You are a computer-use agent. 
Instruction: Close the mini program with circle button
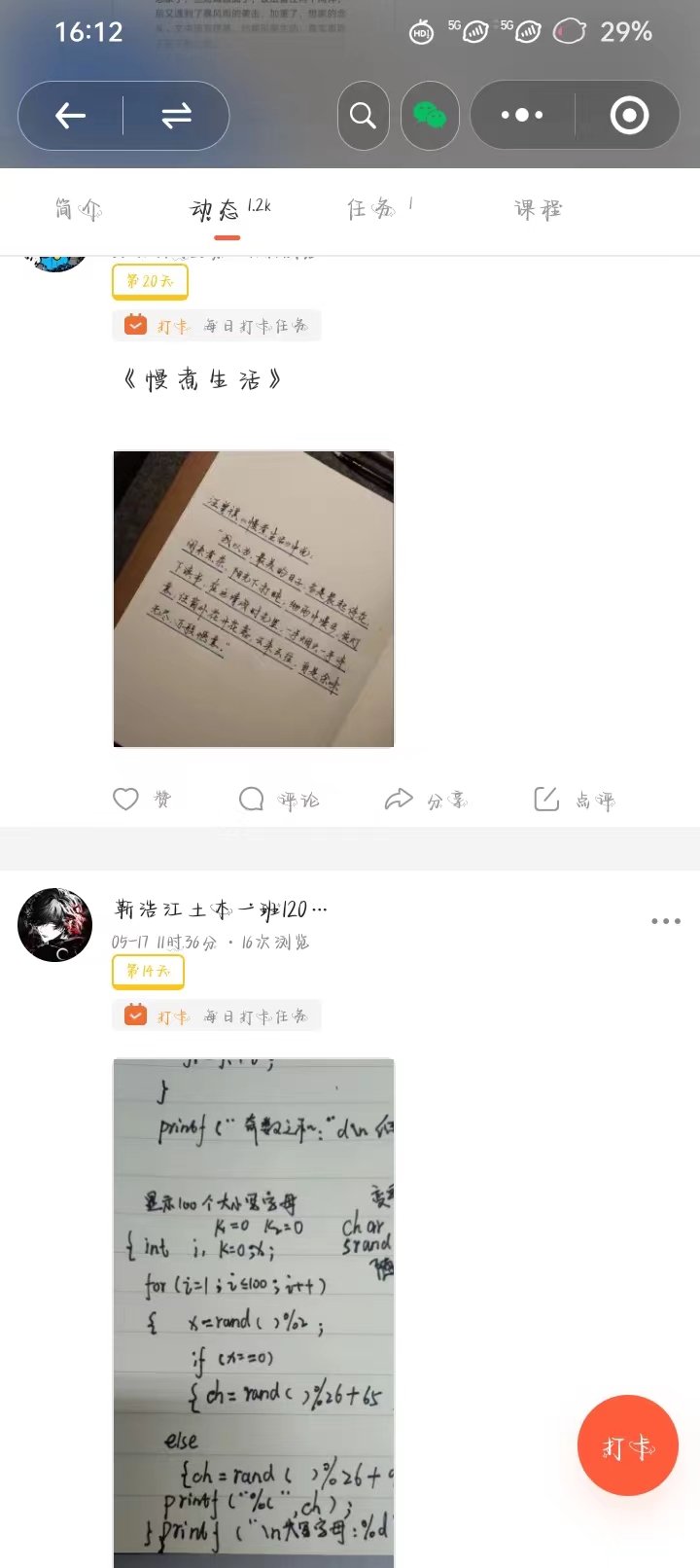[x=629, y=116]
